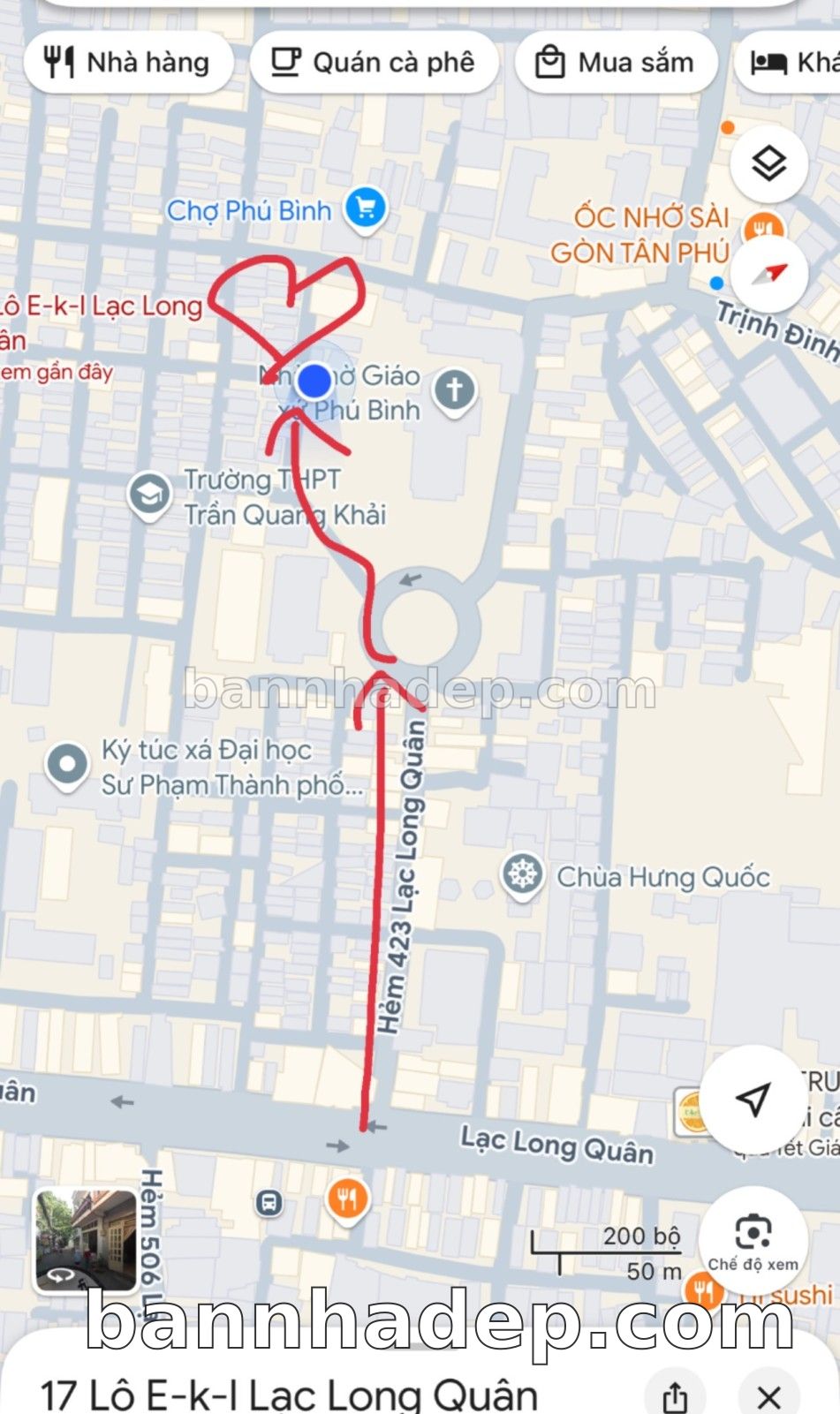Tap the Mua sắm chip
The image size is (840, 1414).
tap(616, 63)
